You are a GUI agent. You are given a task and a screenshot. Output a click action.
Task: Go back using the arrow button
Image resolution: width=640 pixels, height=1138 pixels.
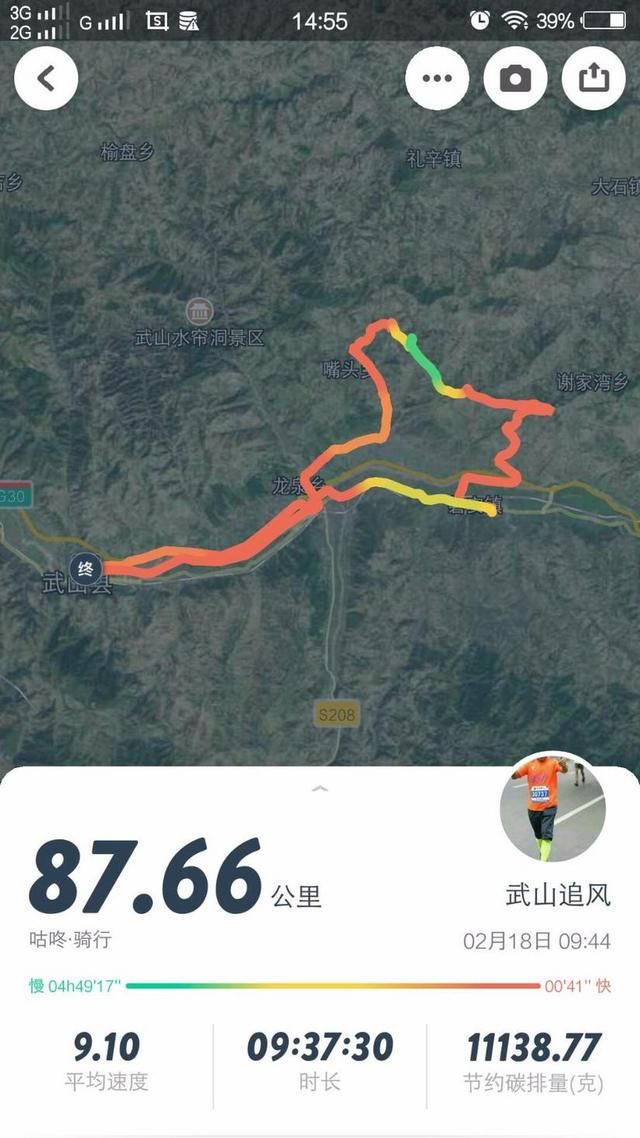click(45, 79)
